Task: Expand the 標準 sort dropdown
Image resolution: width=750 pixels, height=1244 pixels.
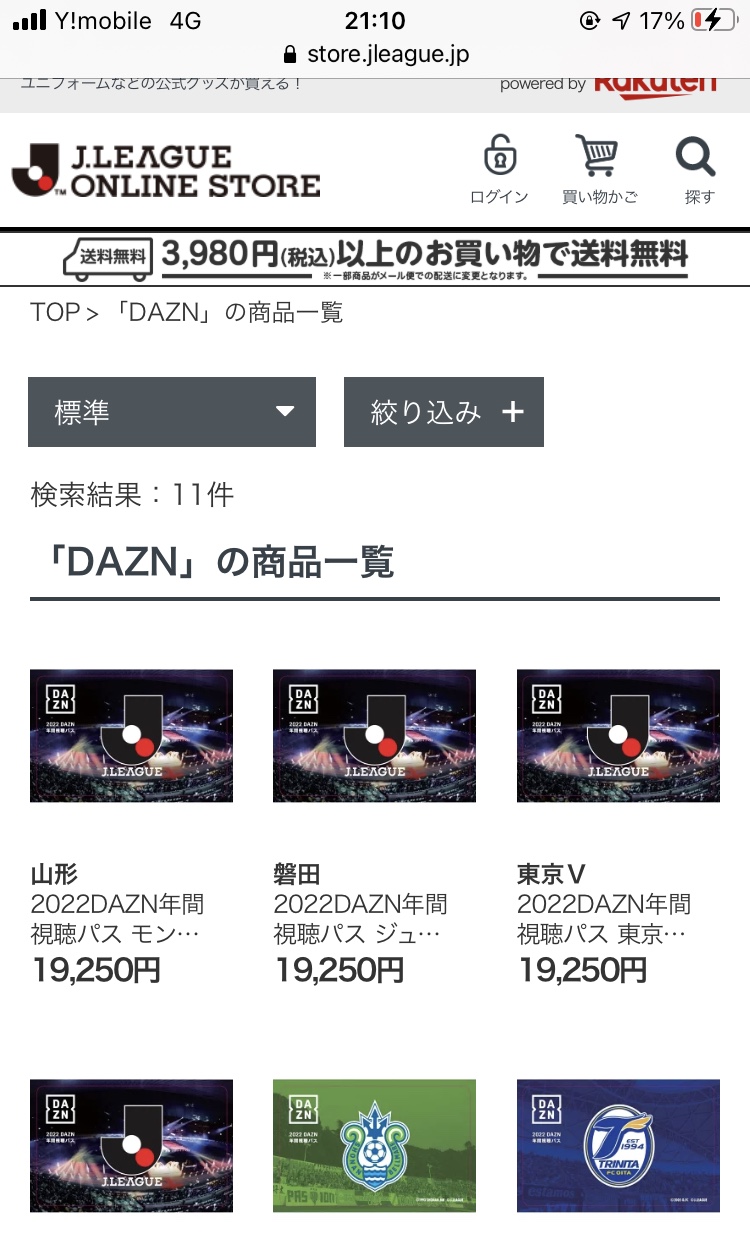Action: tap(172, 412)
